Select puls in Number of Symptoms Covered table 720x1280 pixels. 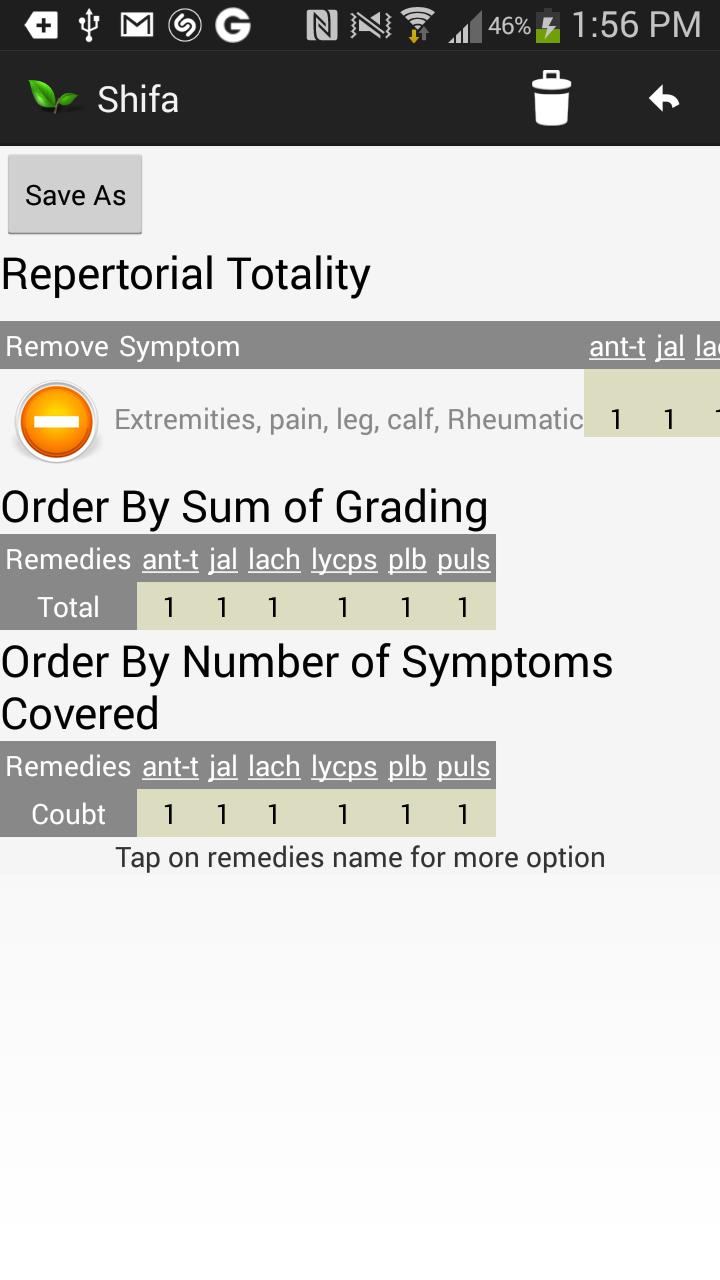[464, 767]
